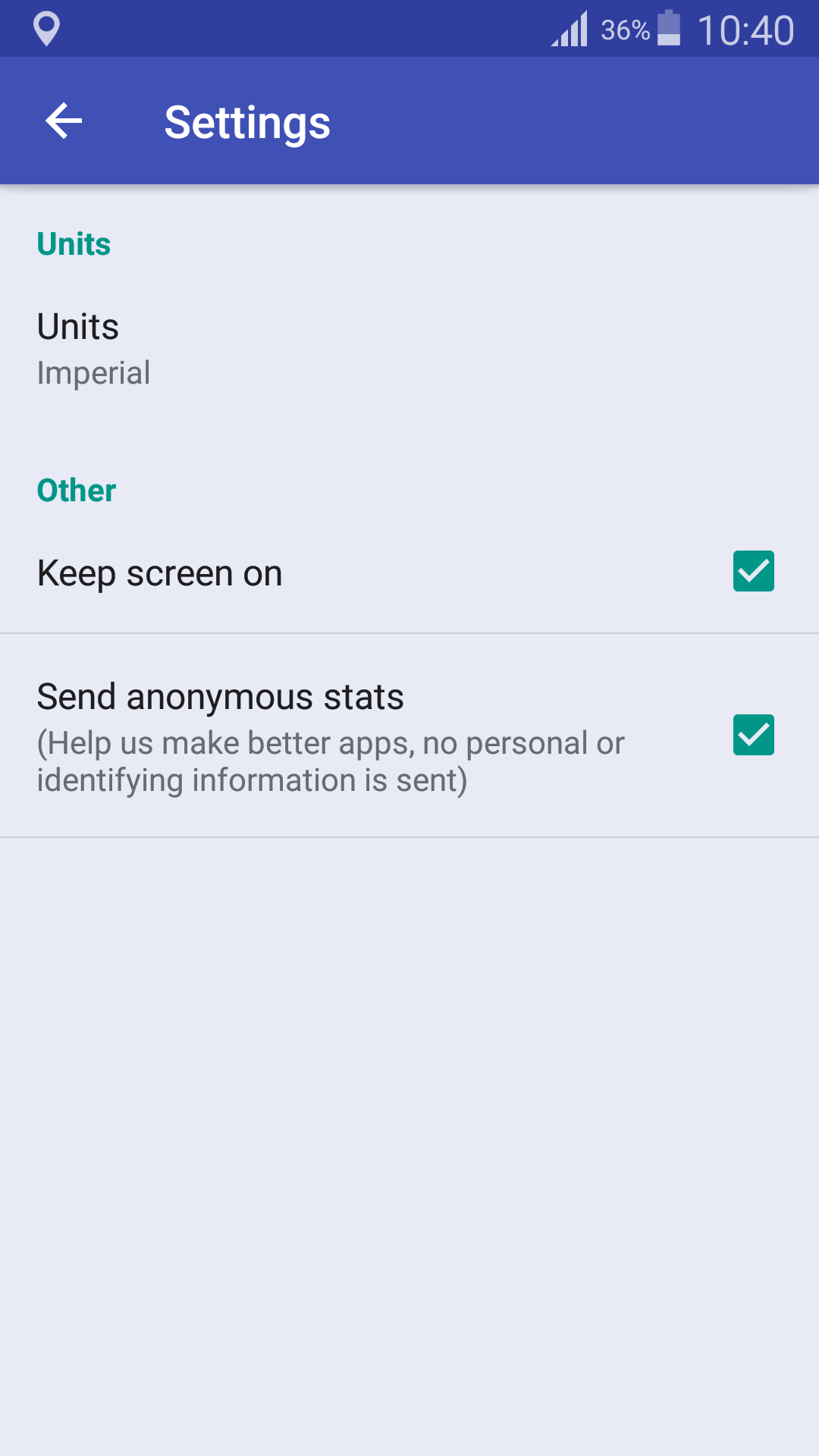Tap the Settings title

[247, 121]
